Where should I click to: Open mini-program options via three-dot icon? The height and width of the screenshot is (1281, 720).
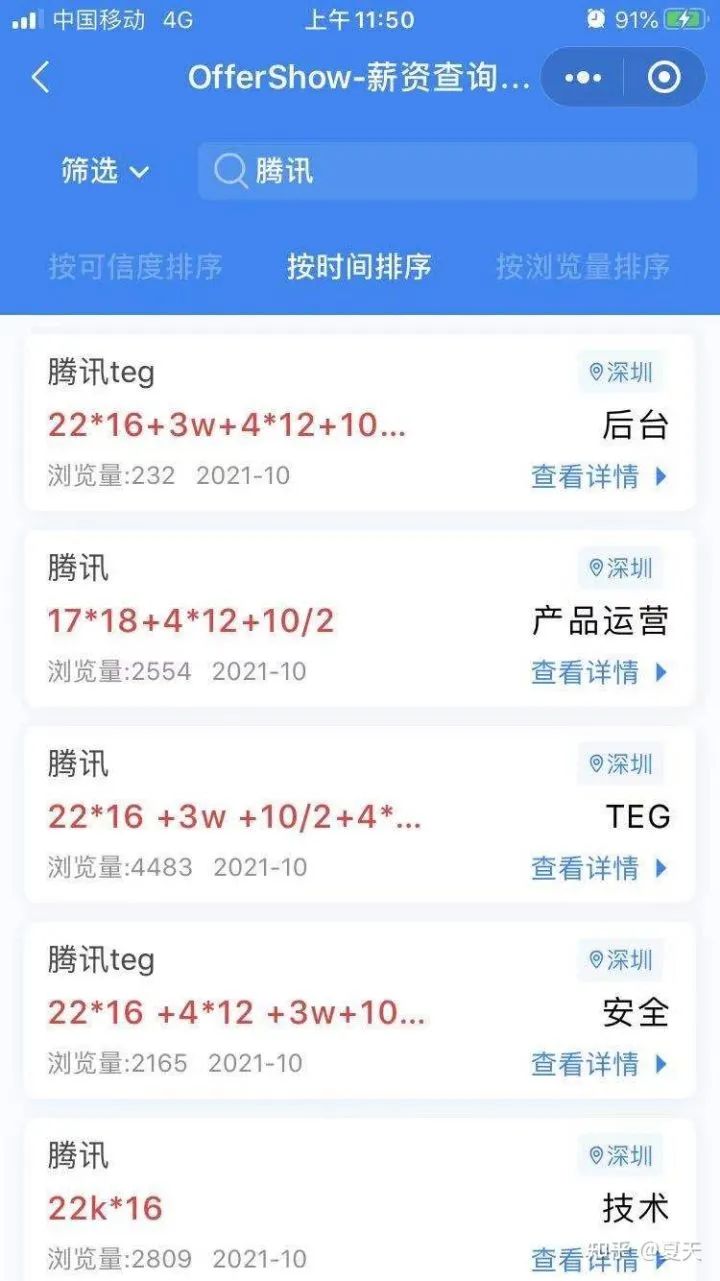pyautogui.click(x=581, y=76)
